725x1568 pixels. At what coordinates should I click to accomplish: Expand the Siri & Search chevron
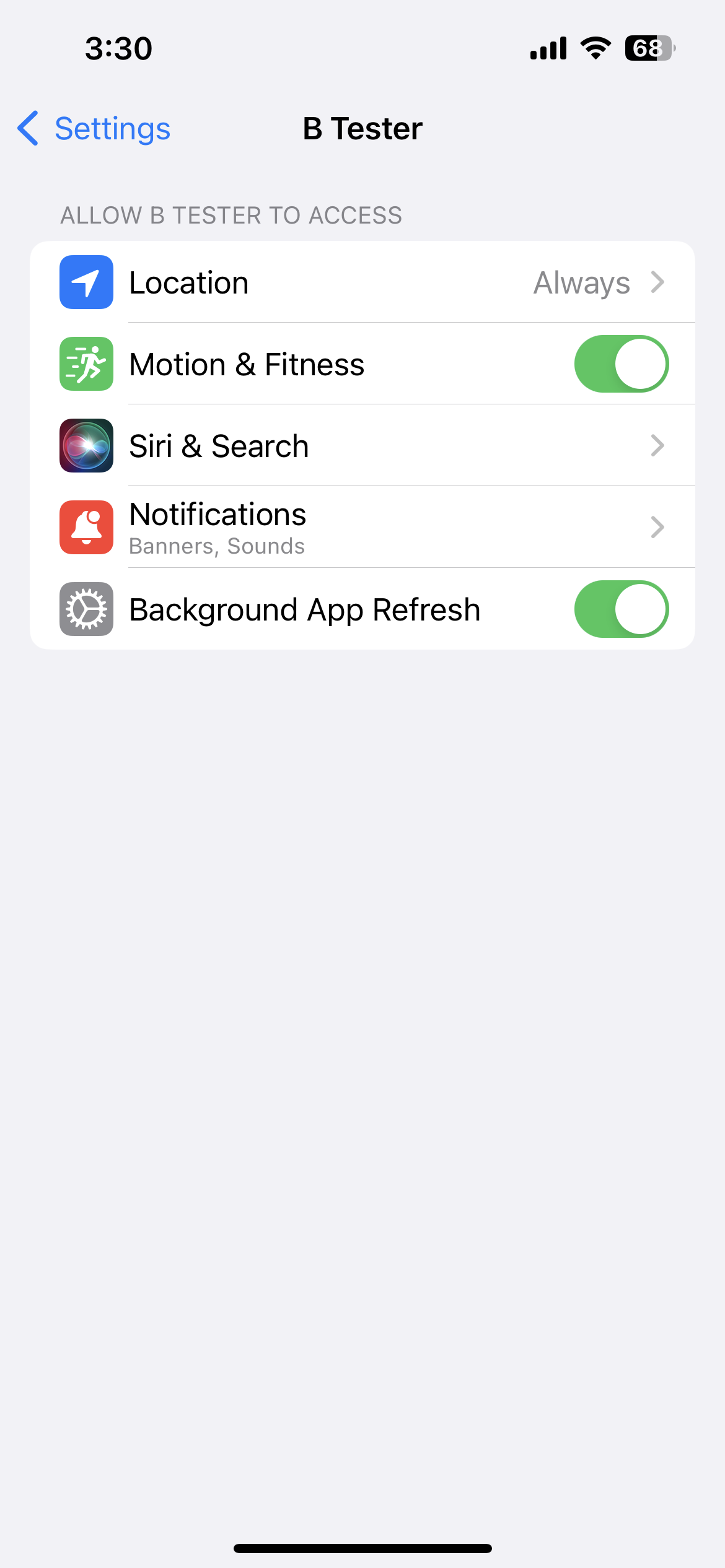point(657,445)
